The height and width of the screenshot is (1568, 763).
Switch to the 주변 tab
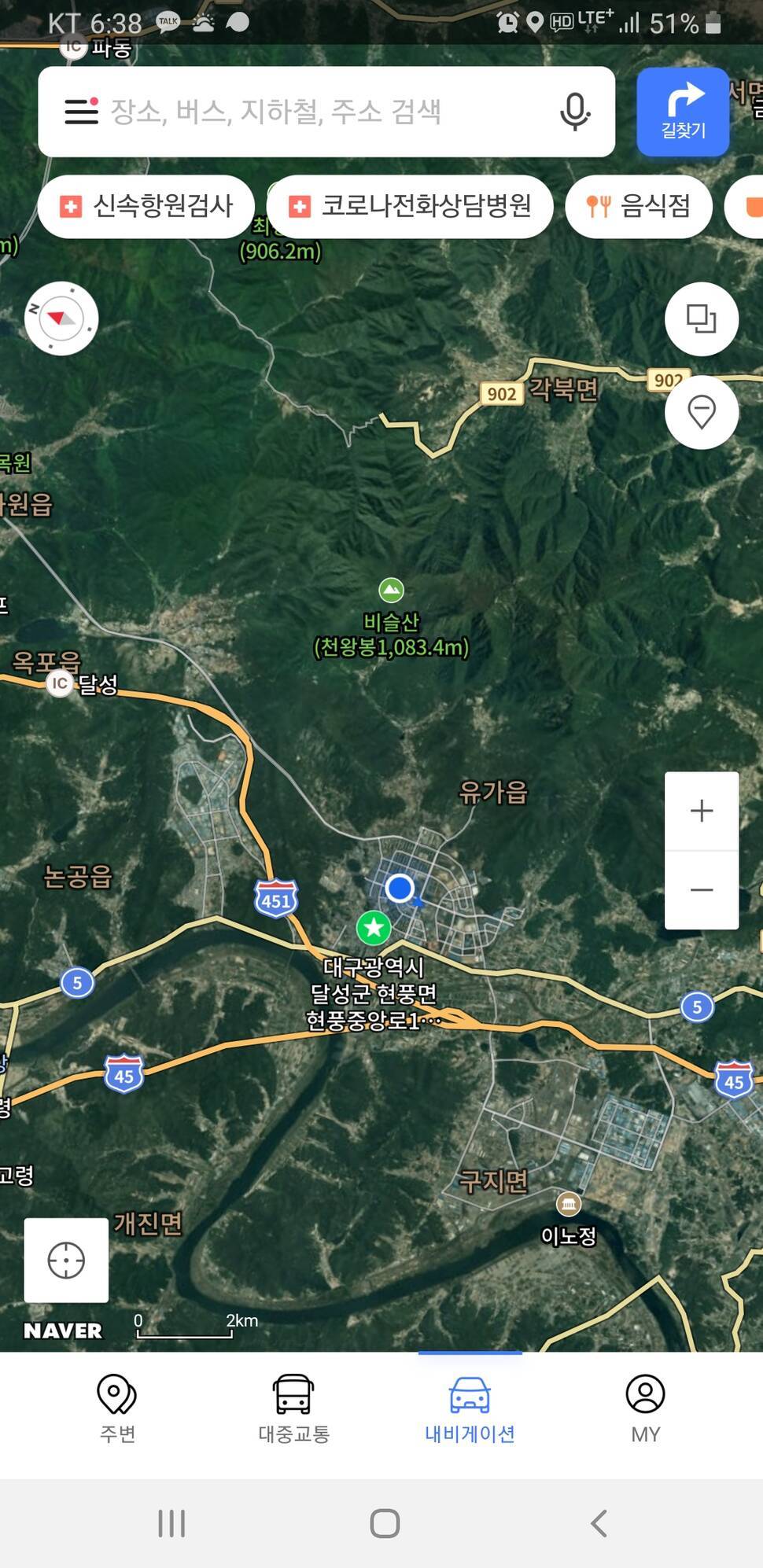(x=117, y=1408)
